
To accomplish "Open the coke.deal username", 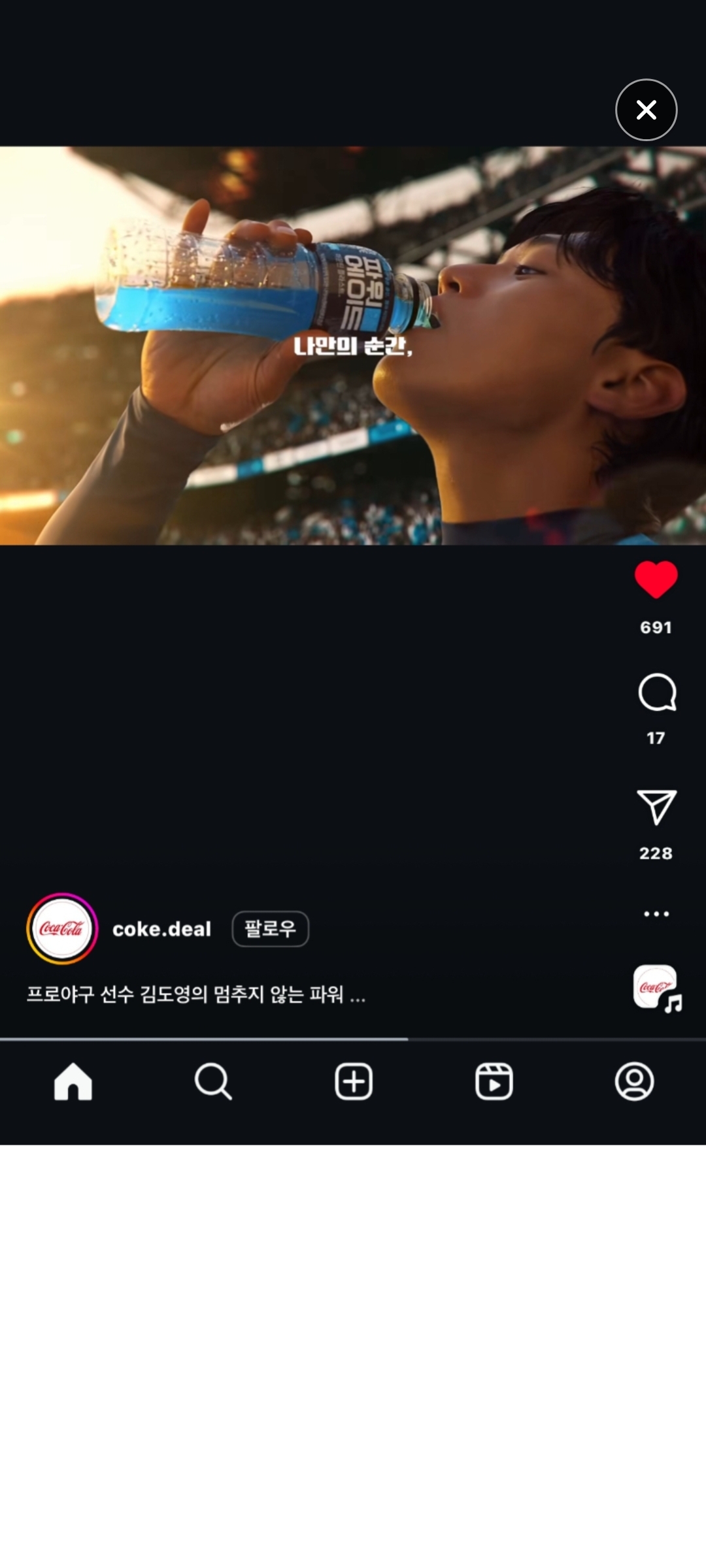I will [x=161, y=929].
